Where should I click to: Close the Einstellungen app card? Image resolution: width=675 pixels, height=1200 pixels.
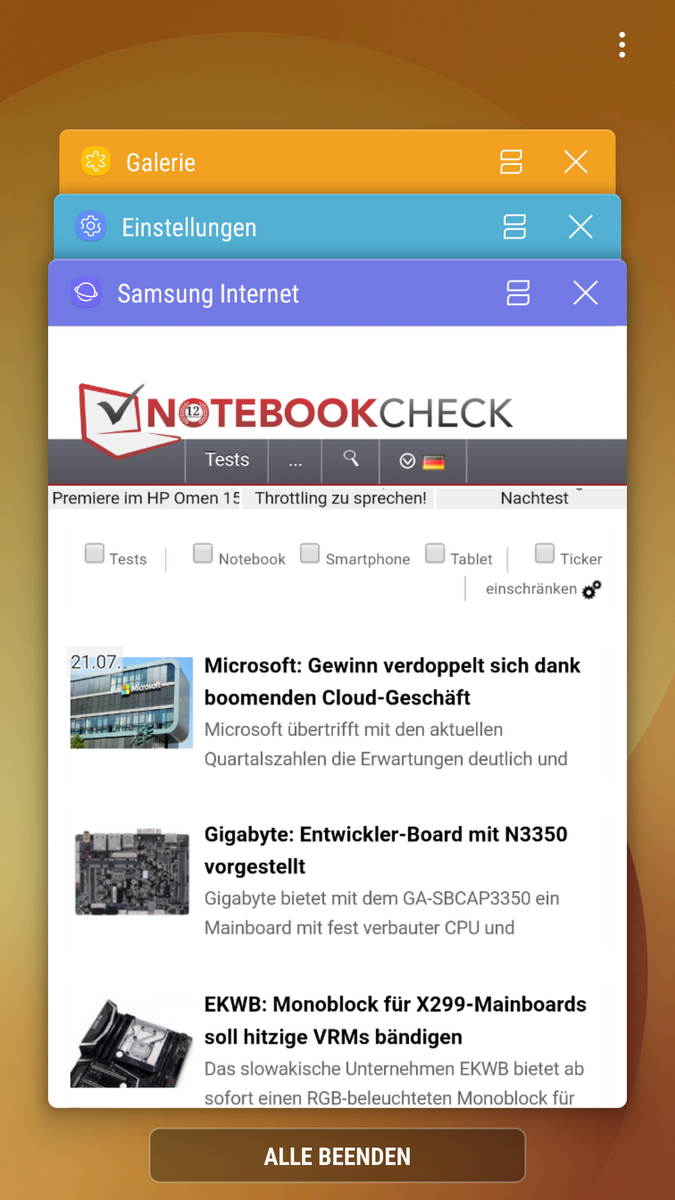(581, 227)
